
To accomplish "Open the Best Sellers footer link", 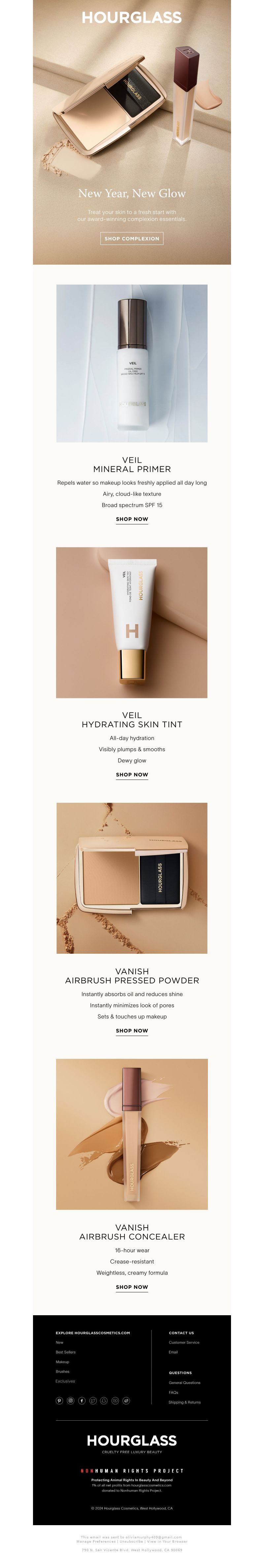I will [66, 1352].
